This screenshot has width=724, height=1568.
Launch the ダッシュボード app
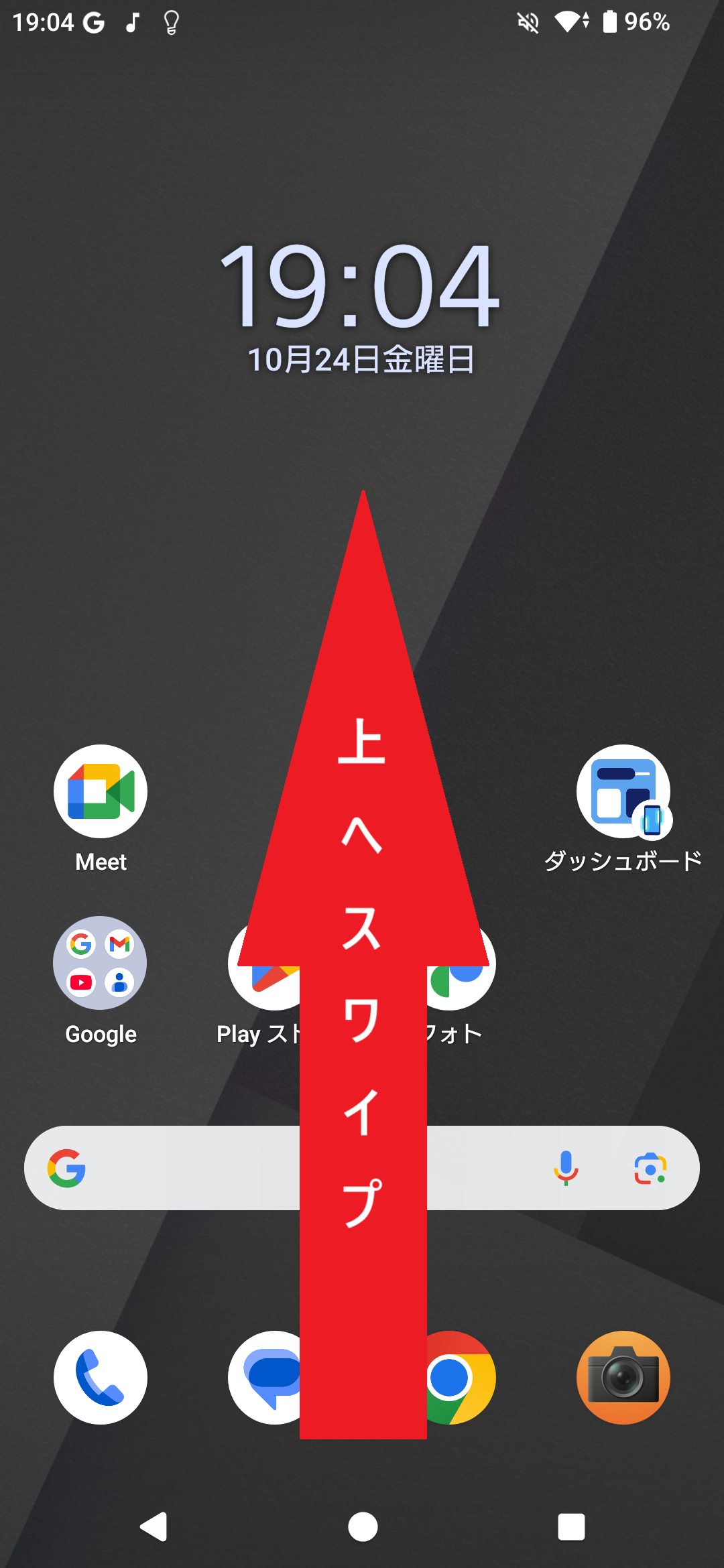tap(623, 791)
